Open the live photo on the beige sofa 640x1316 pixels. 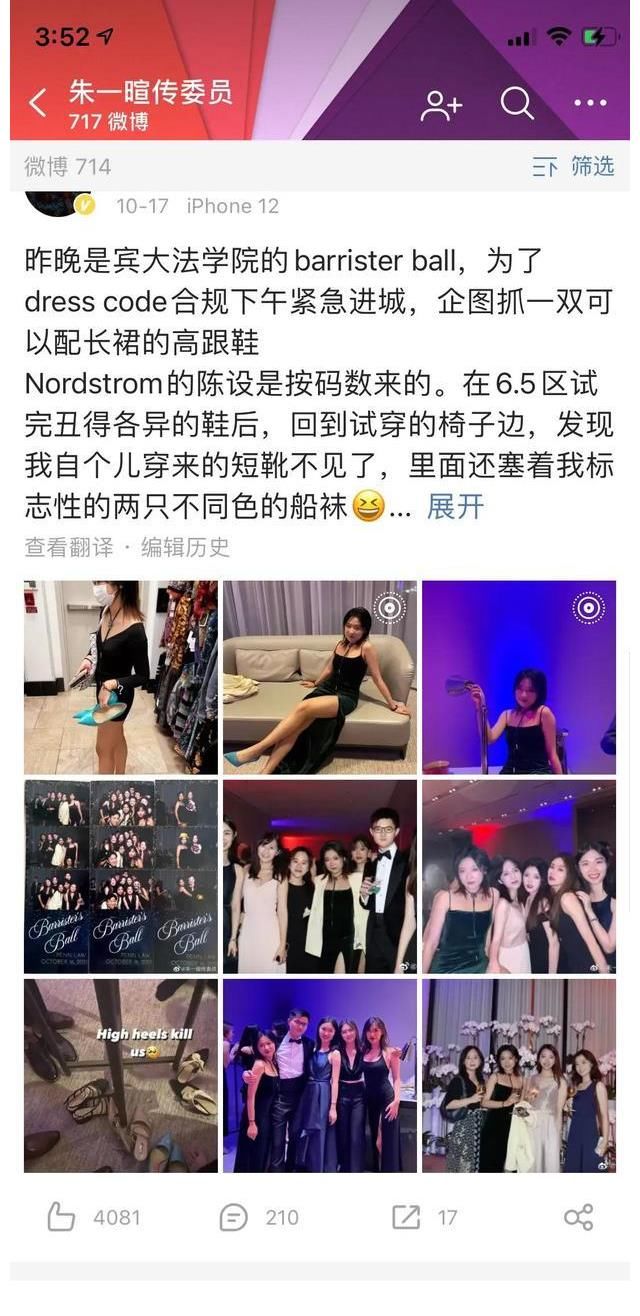tap(320, 677)
